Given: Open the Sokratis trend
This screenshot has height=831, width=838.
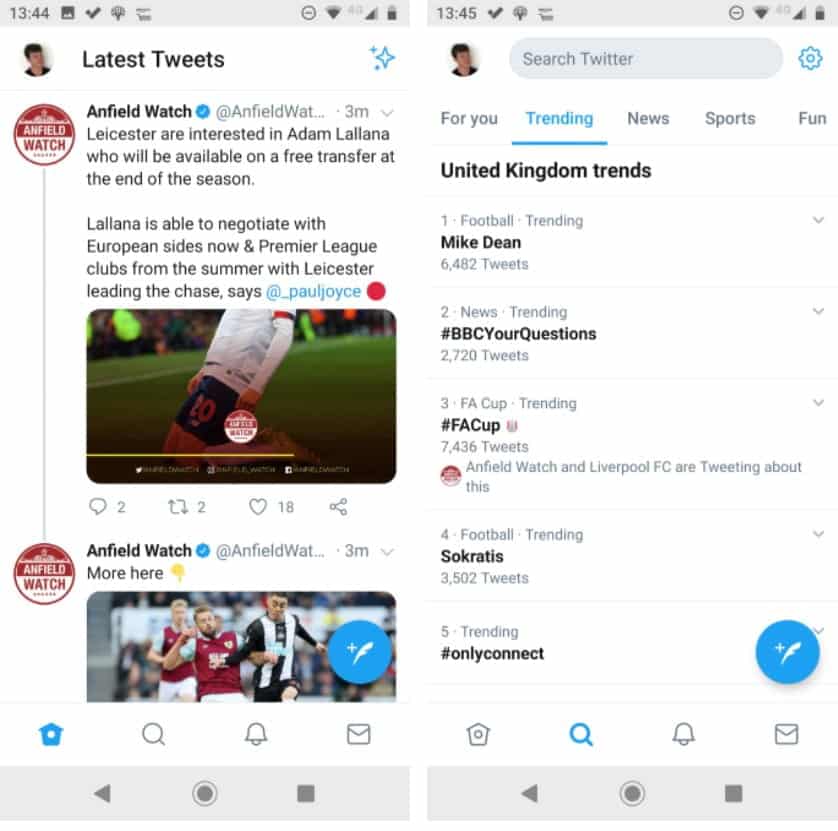Looking at the screenshot, I should pyautogui.click(x=472, y=556).
